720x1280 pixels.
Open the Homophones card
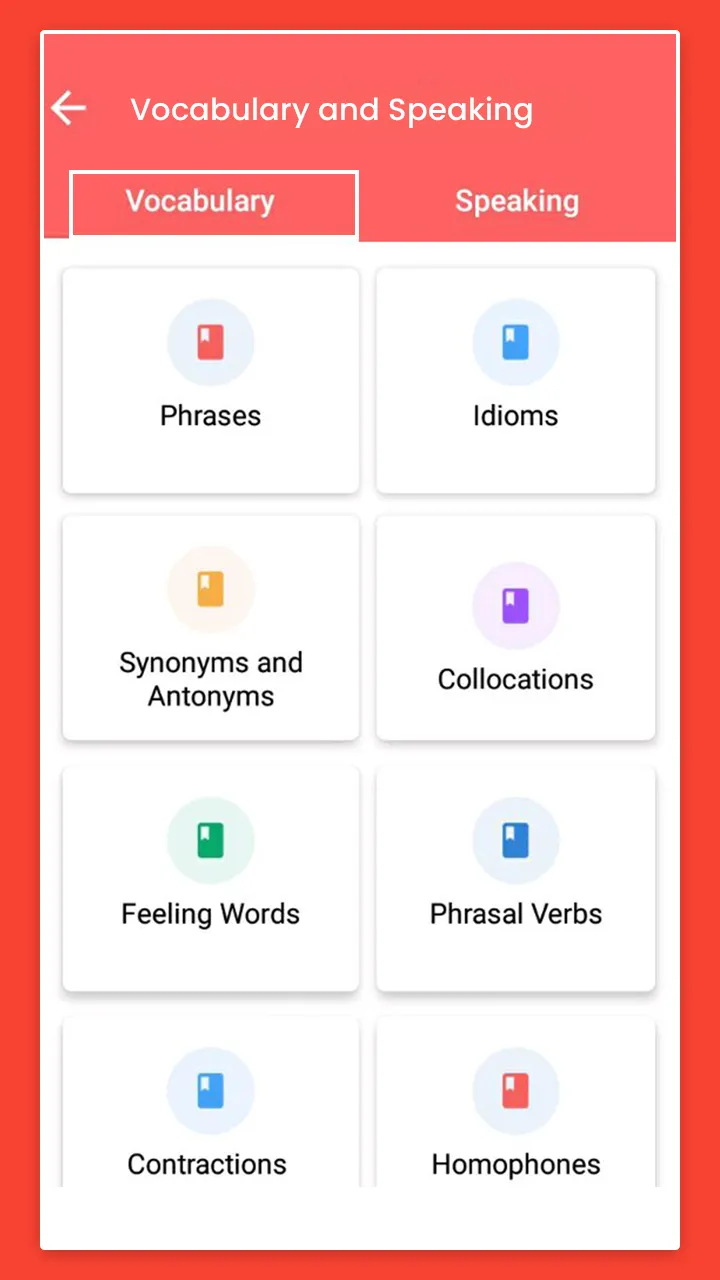pyautogui.click(x=516, y=1103)
